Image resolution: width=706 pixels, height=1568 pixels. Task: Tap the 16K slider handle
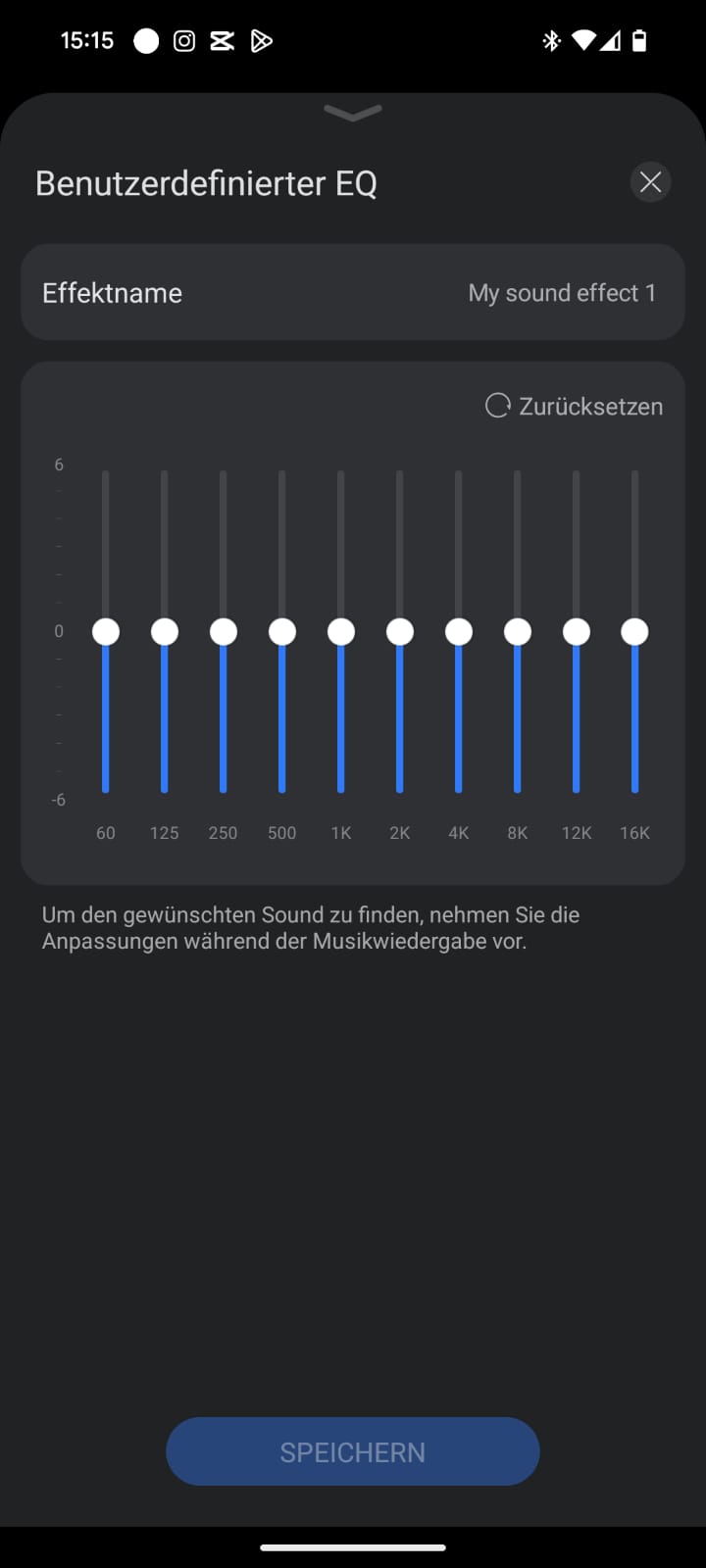(635, 632)
